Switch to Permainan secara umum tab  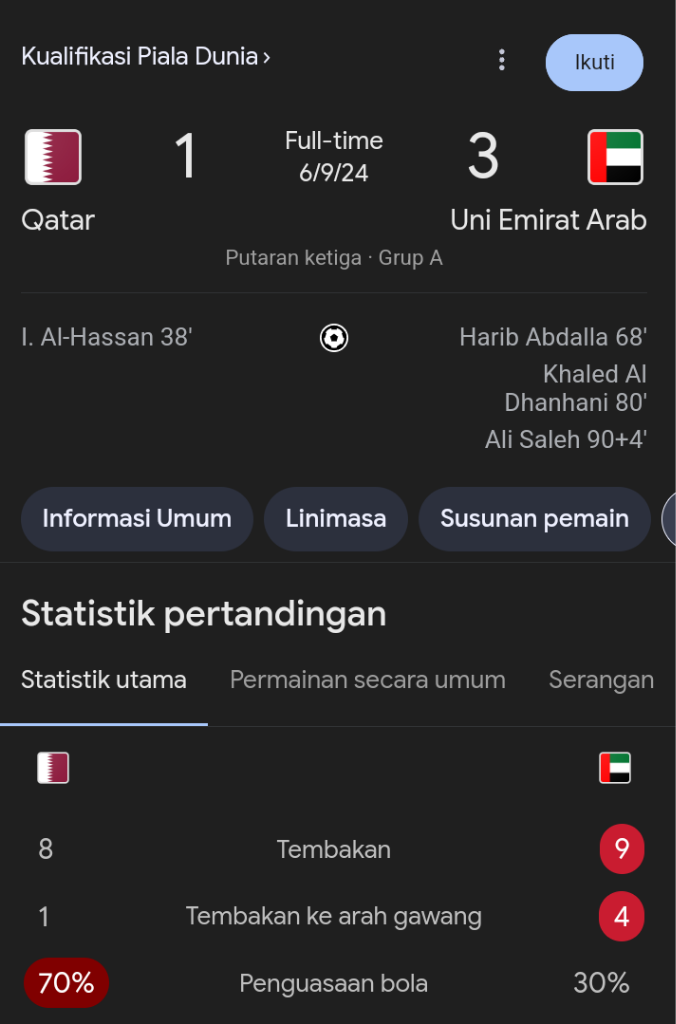367,680
